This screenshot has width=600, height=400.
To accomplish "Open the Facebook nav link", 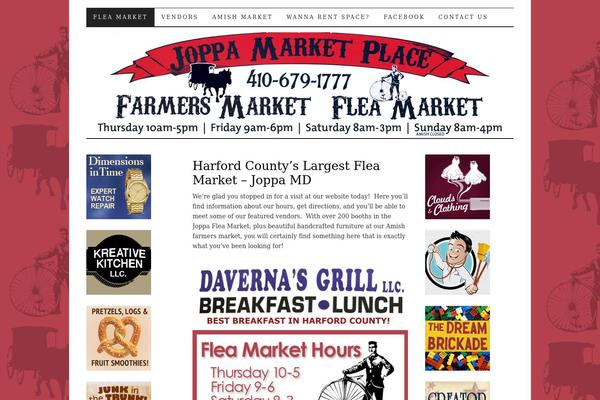I will tap(404, 17).
